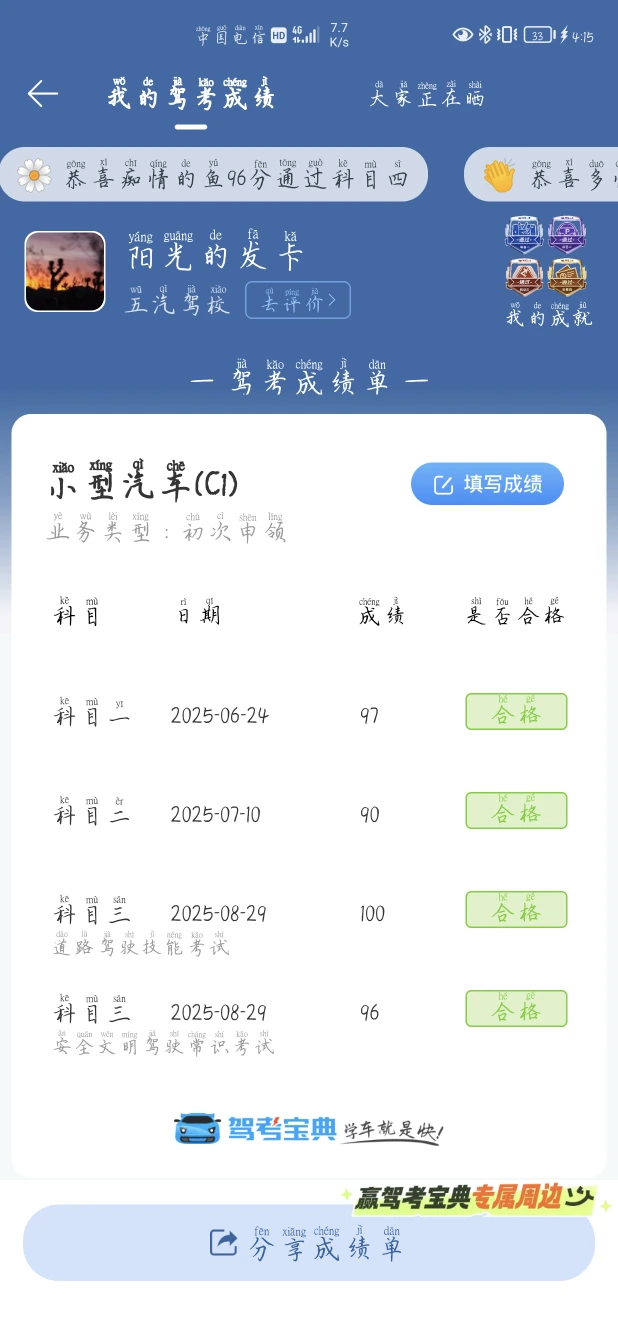618x1338 pixels.
Task: Tap the sunset profile avatar
Action: [x=65, y=272]
